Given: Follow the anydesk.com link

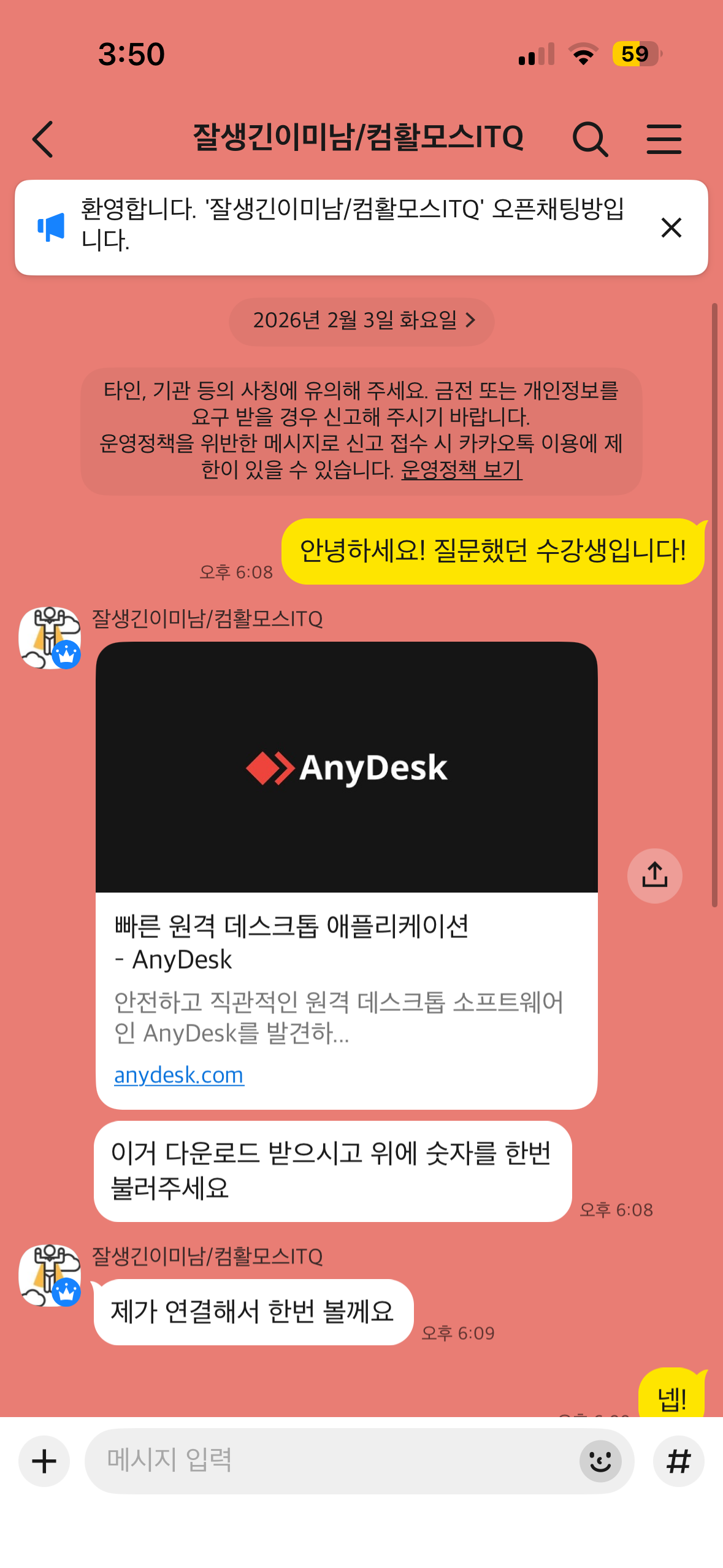Looking at the screenshot, I should pos(179,1075).
